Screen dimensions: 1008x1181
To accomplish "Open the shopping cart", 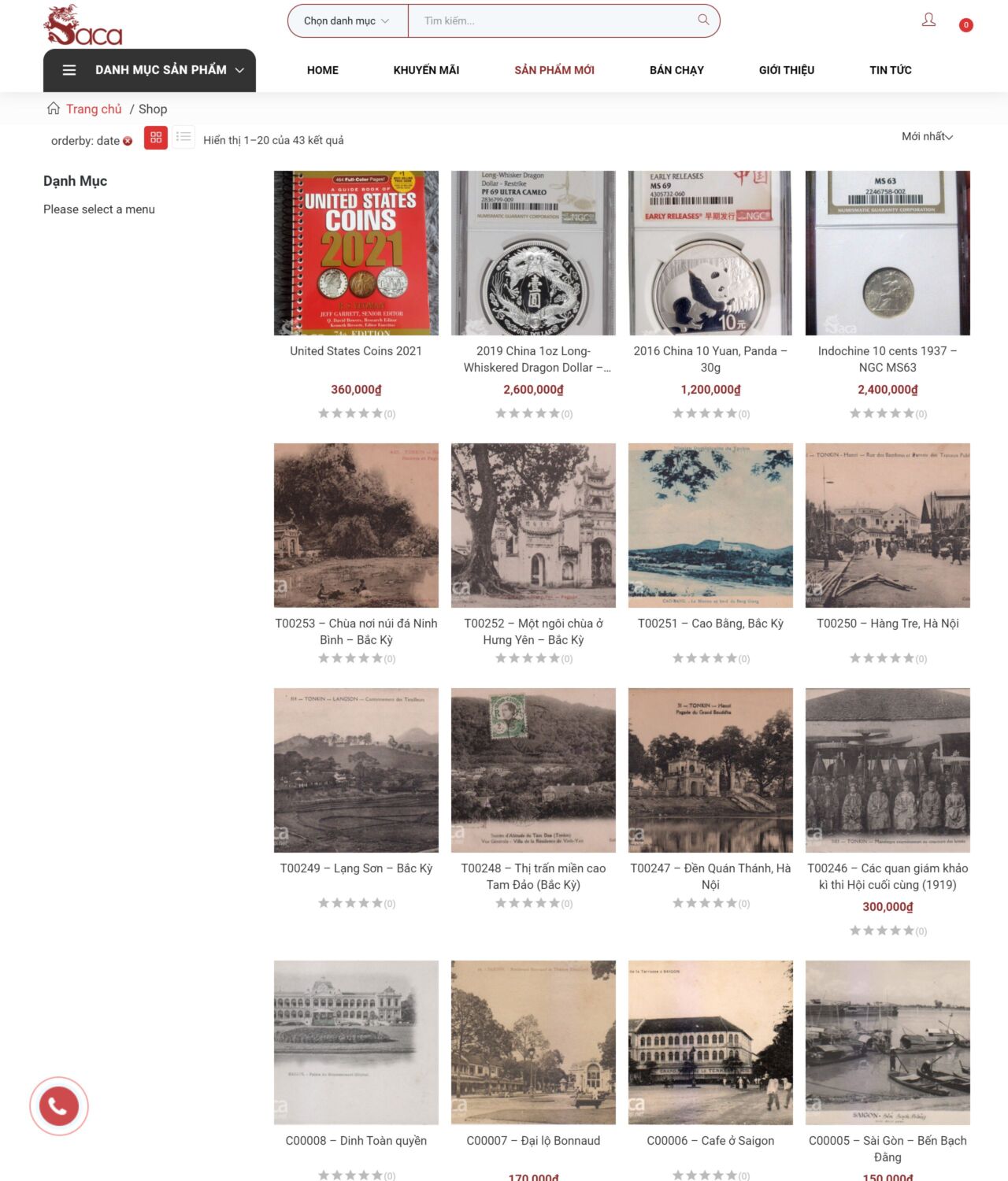I will pos(965,24).
